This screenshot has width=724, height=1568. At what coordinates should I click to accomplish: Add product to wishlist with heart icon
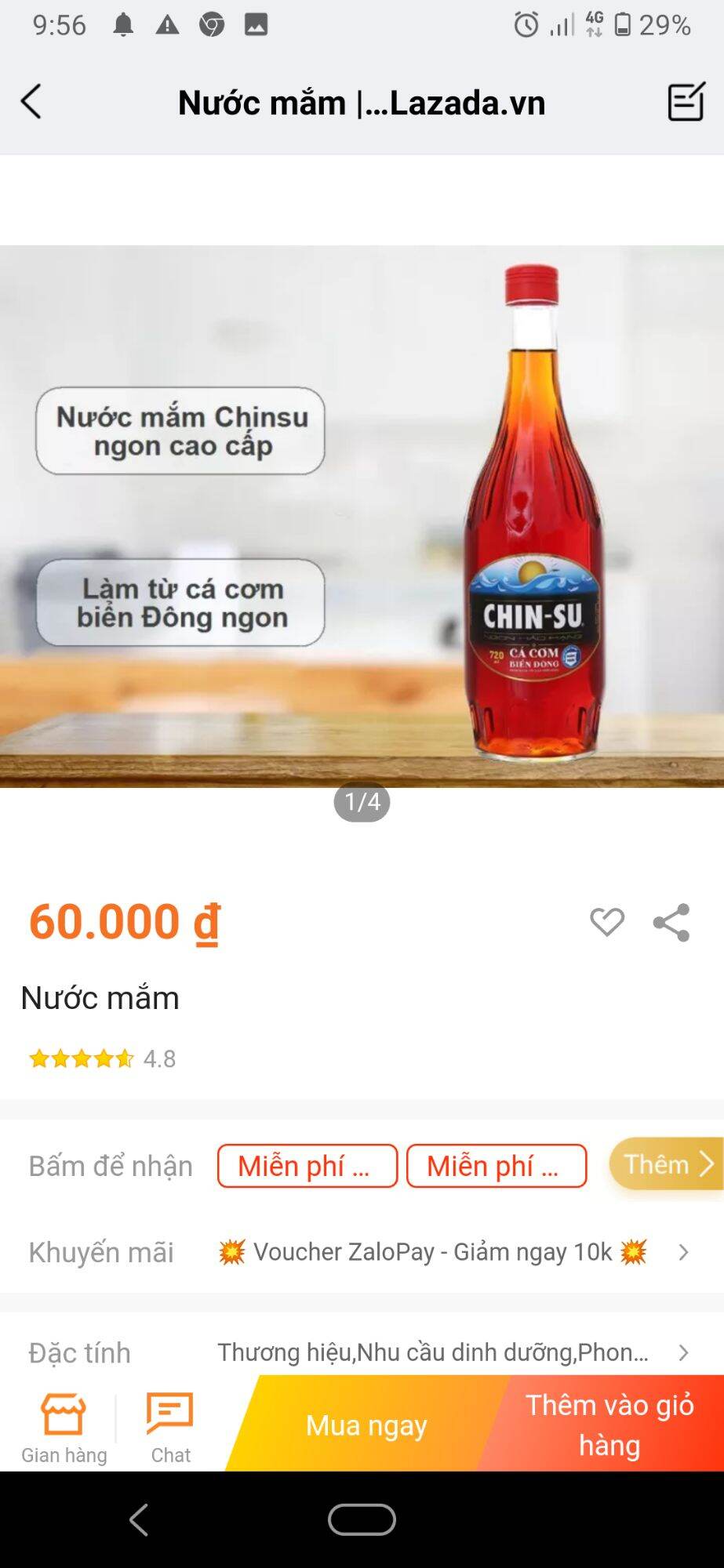click(x=606, y=922)
